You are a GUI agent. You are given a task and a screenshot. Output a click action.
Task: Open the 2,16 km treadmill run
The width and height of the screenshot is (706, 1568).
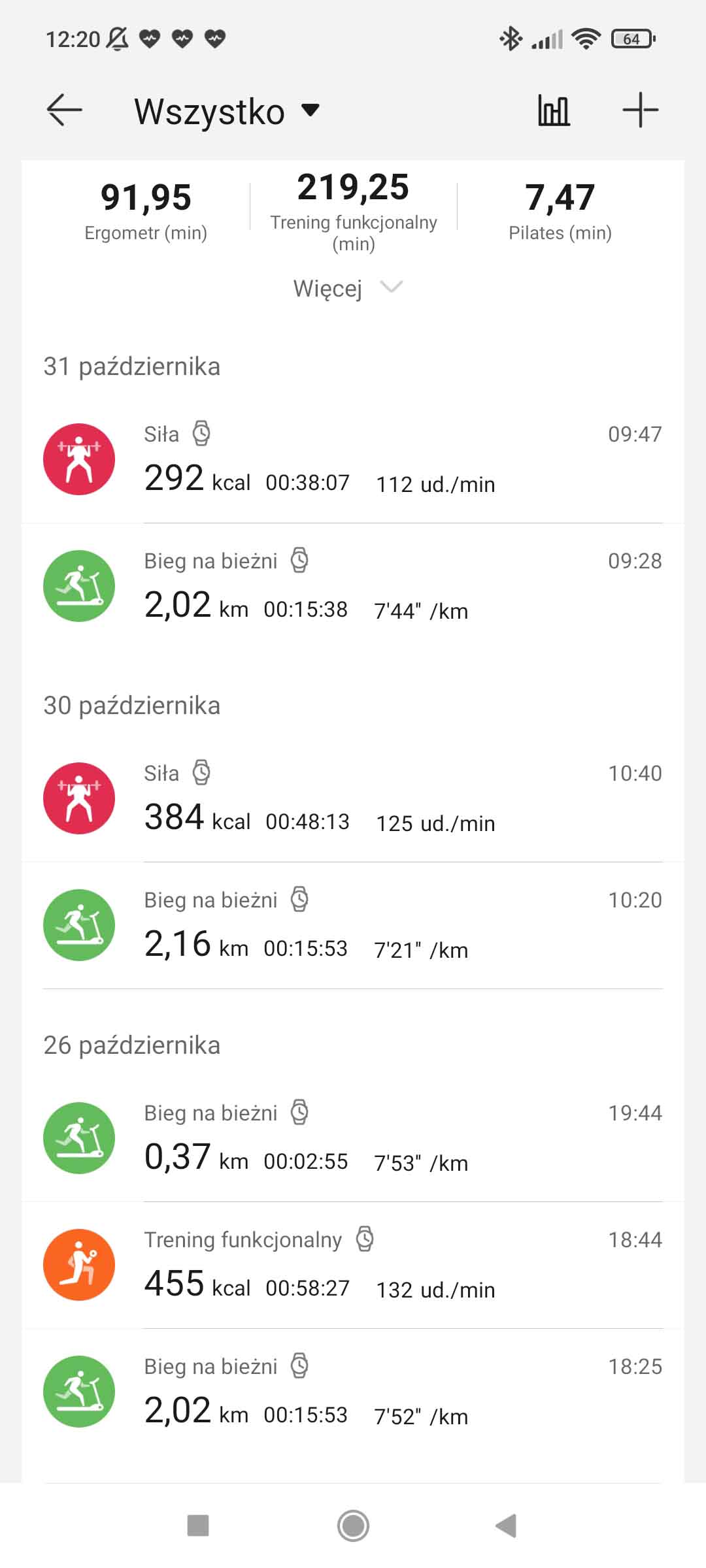click(x=353, y=926)
